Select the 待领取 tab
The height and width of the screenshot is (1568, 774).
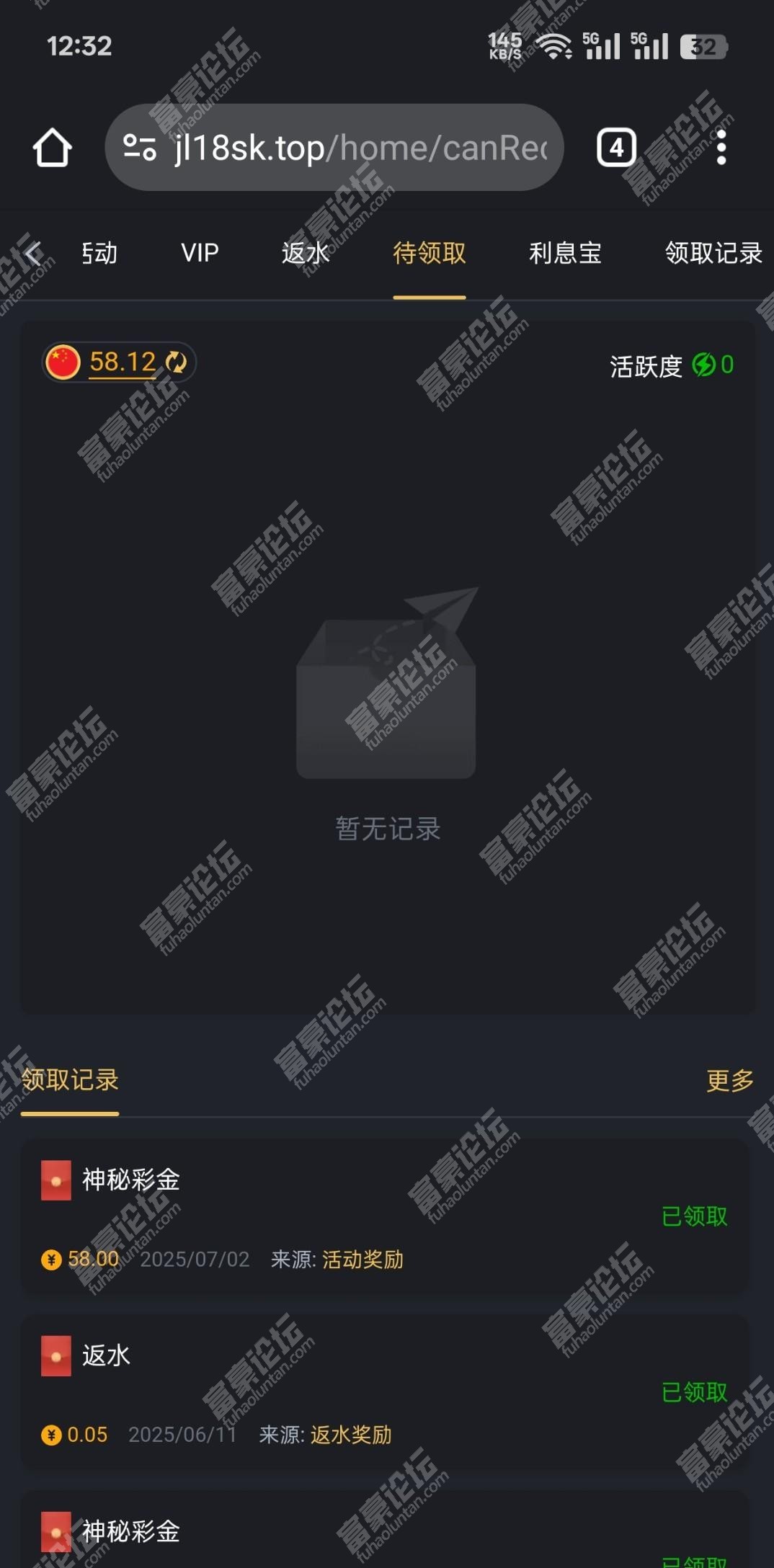pos(429,253)
